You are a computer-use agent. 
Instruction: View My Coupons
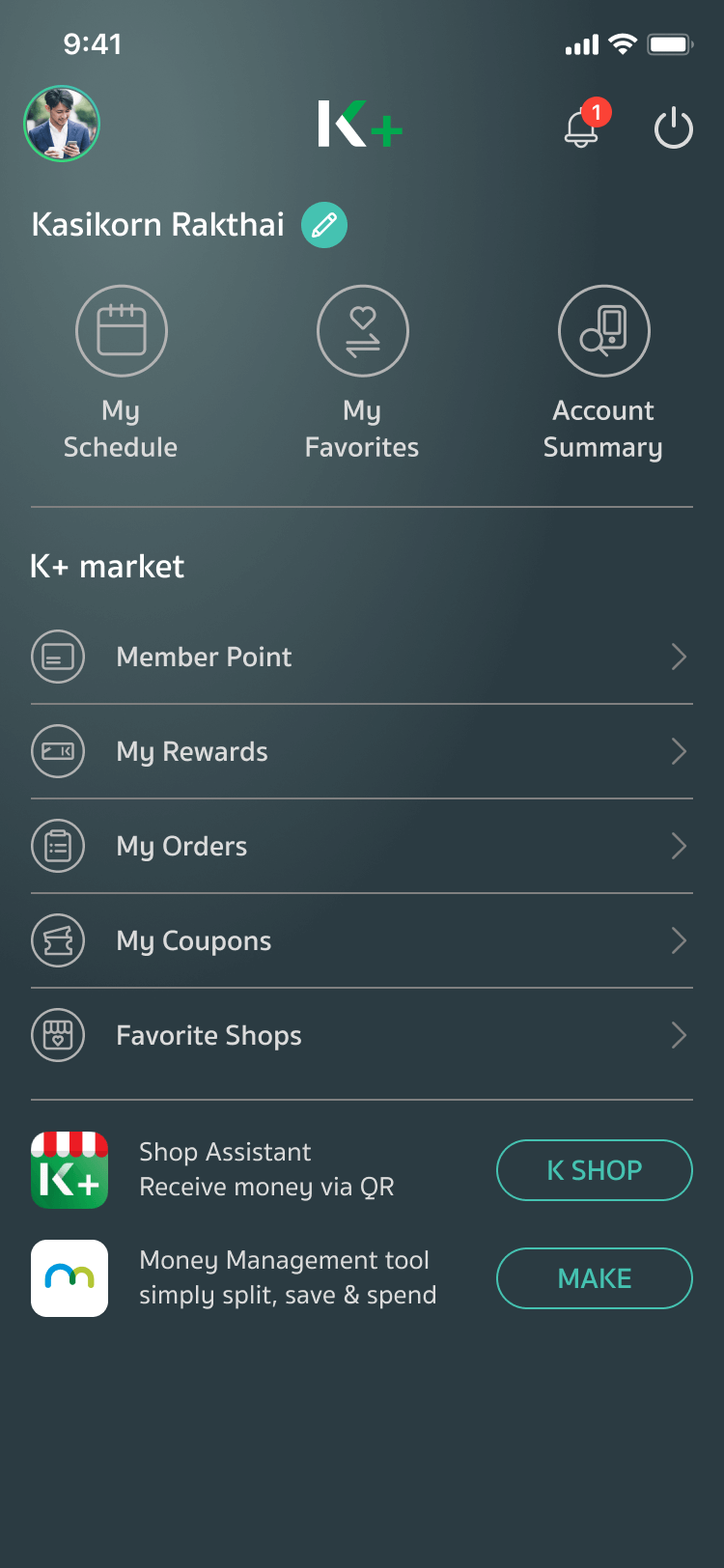tap(362, 940)
